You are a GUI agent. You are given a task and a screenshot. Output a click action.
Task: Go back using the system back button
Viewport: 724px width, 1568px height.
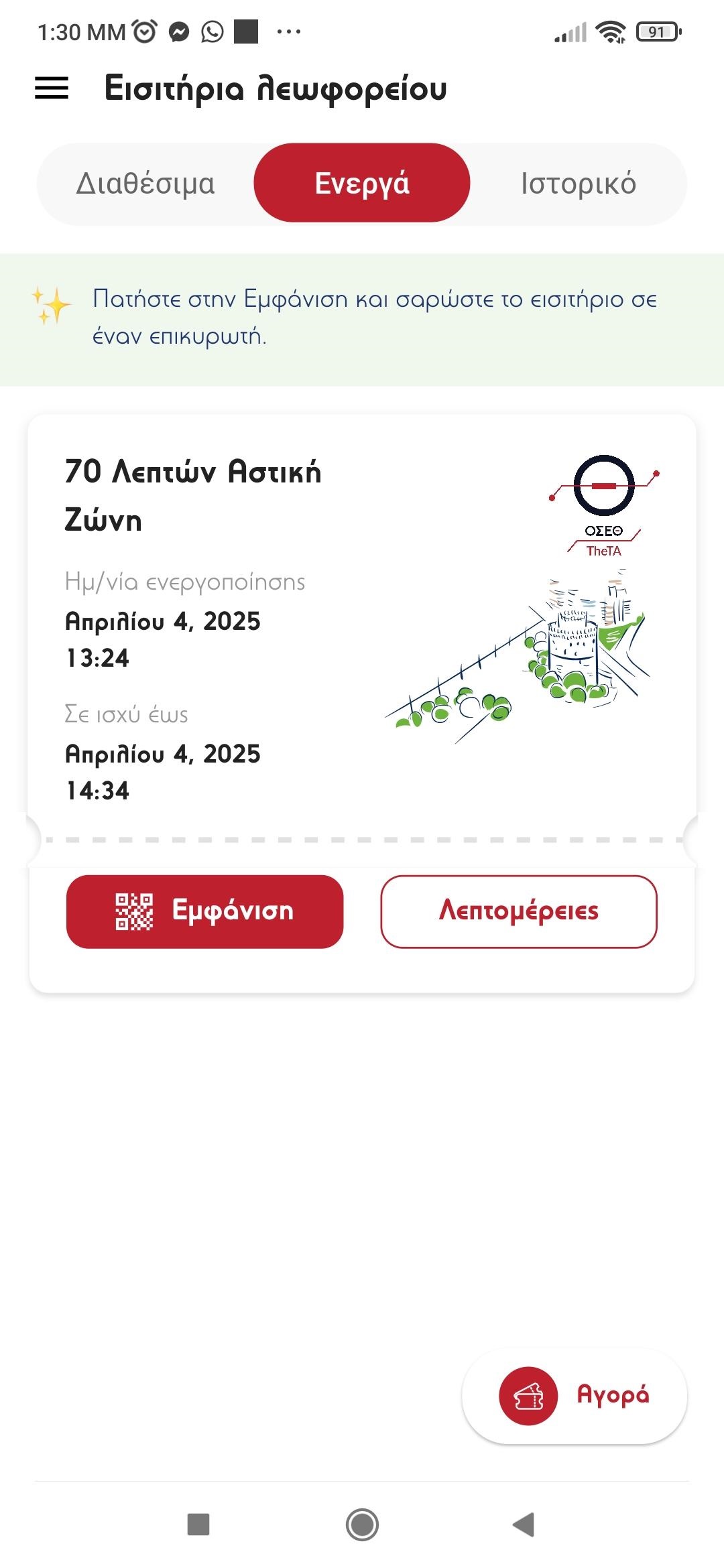pyautogui.click(x=524, y=1524)
